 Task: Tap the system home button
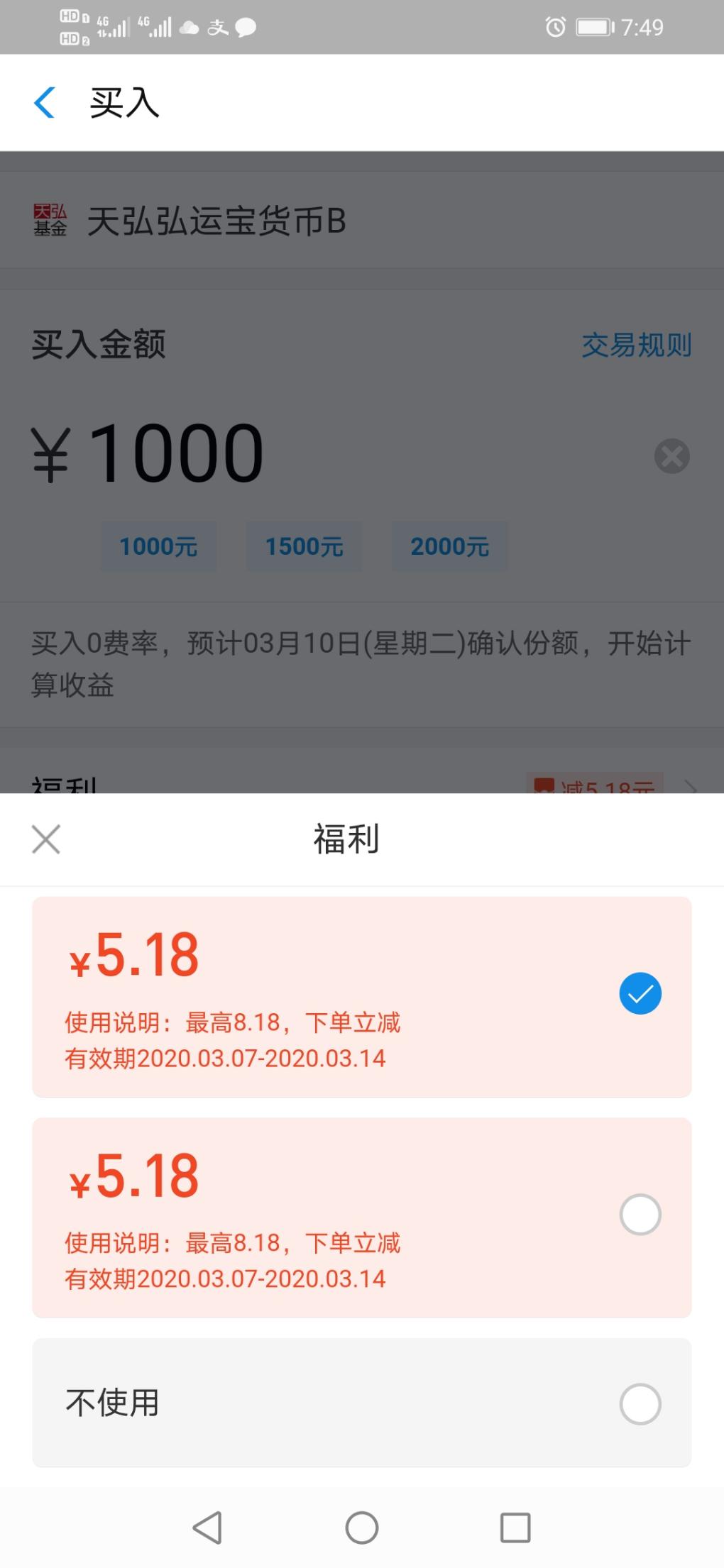click(x=361, y=1528)
